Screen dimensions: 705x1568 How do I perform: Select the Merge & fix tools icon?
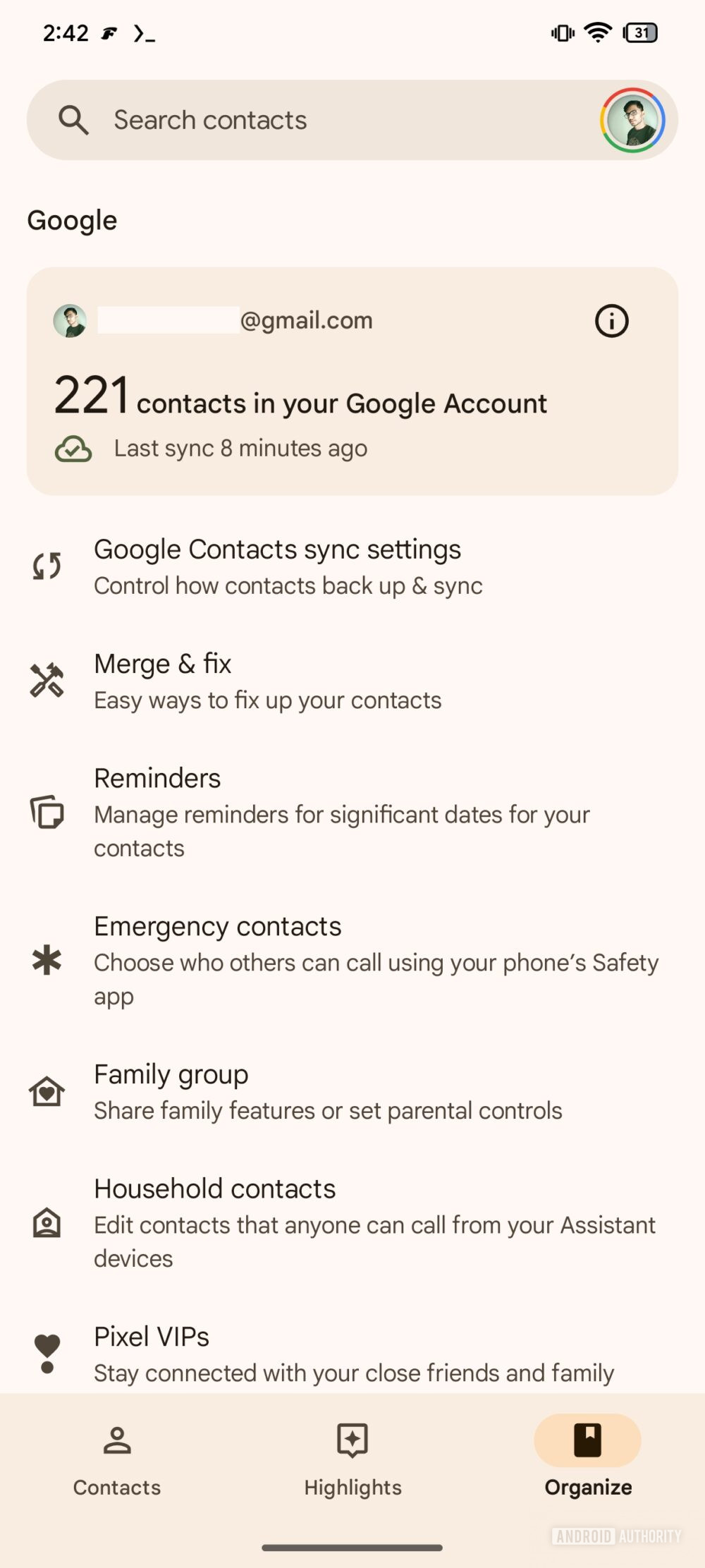pyautogui.click(x=47, y=679)
